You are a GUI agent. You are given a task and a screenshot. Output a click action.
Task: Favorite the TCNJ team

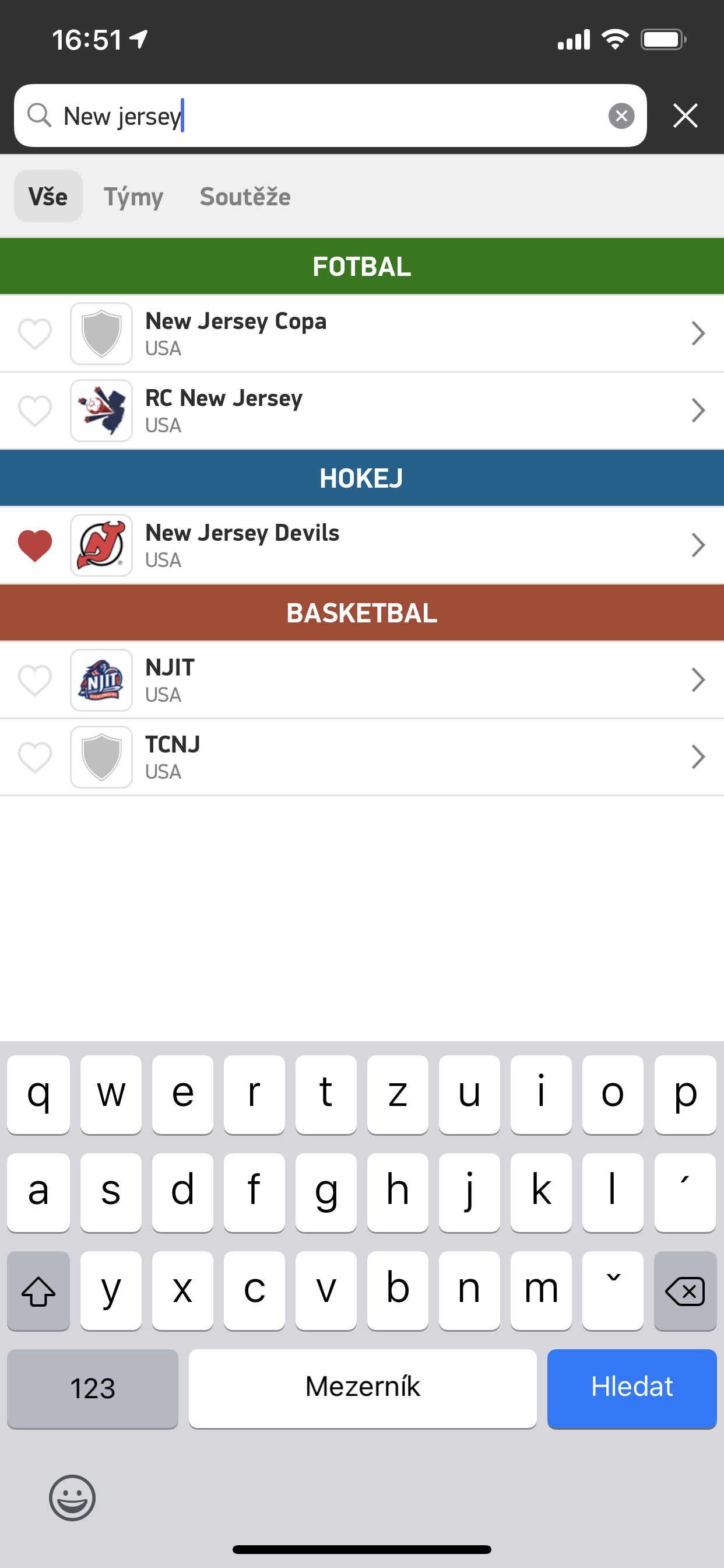coord(34,757)
